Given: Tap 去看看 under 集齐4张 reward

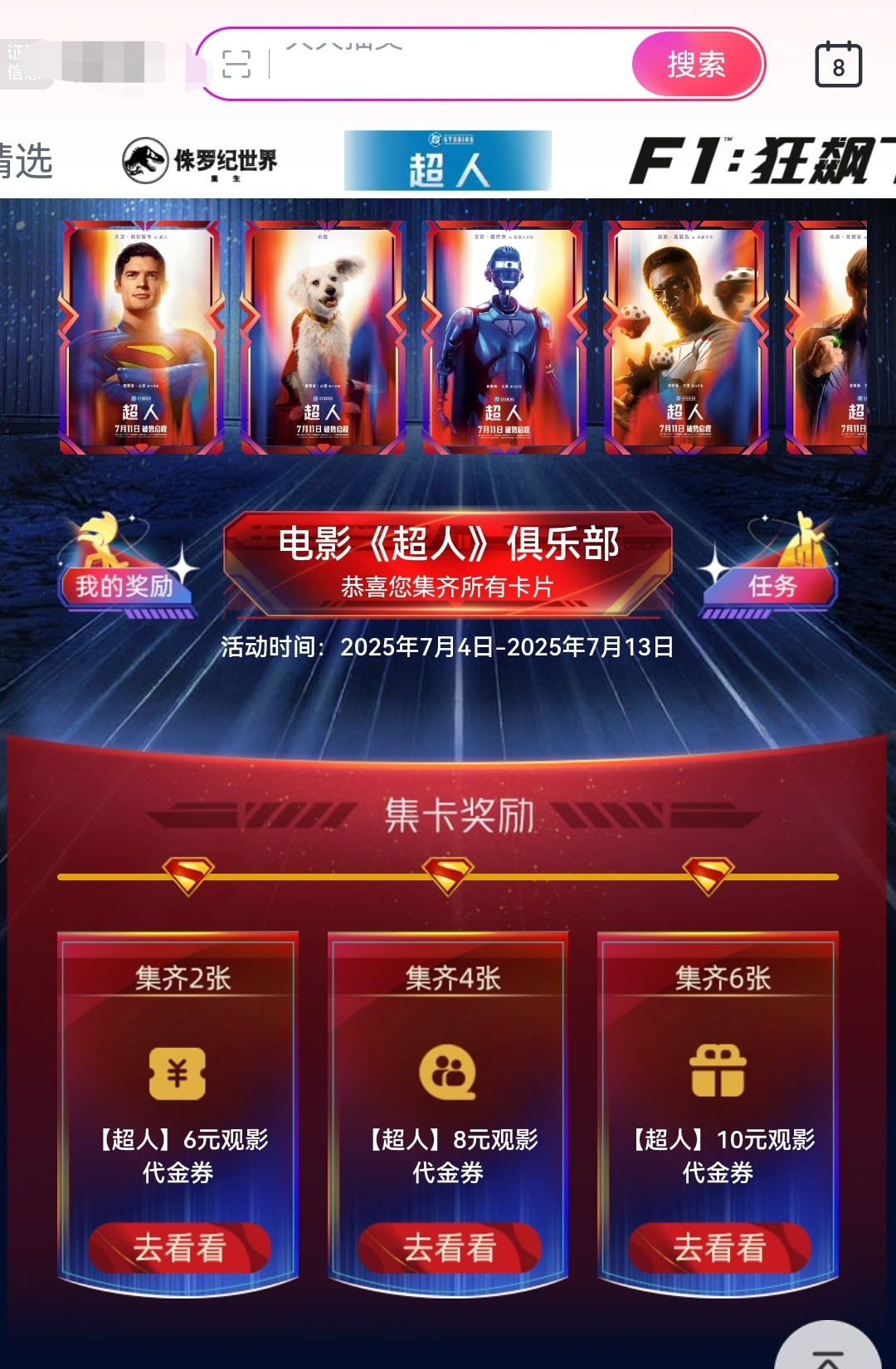Looking at the screenshot, I should point(449,1247).
